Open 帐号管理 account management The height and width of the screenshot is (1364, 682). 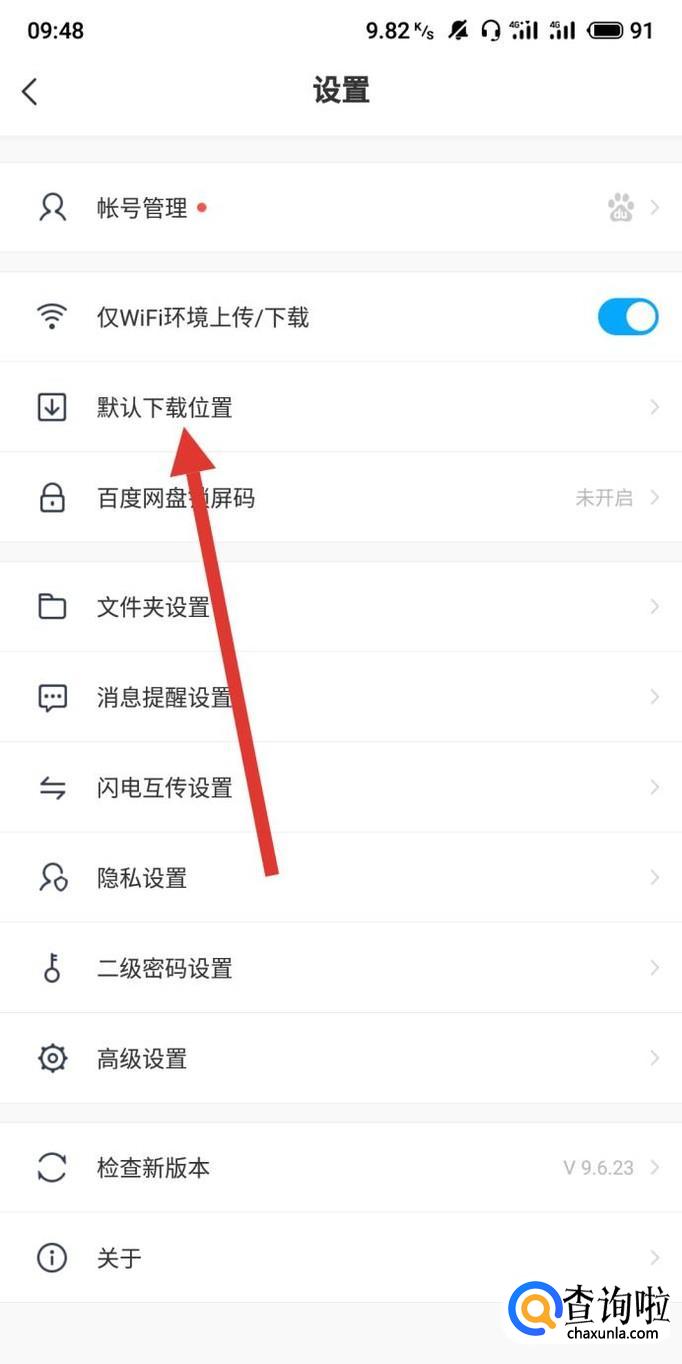point(340,208)
